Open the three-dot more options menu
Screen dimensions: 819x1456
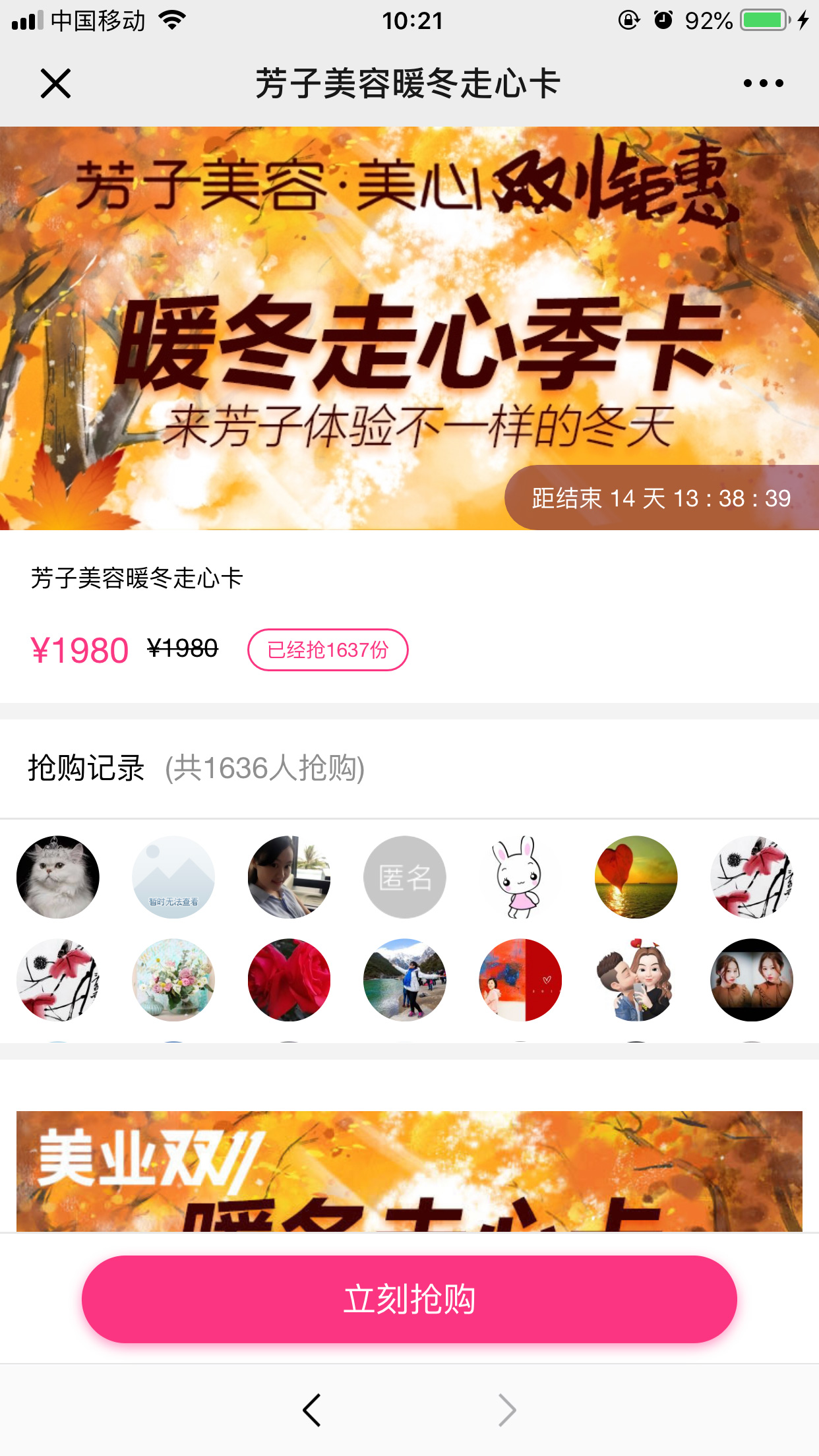point(763,84)
